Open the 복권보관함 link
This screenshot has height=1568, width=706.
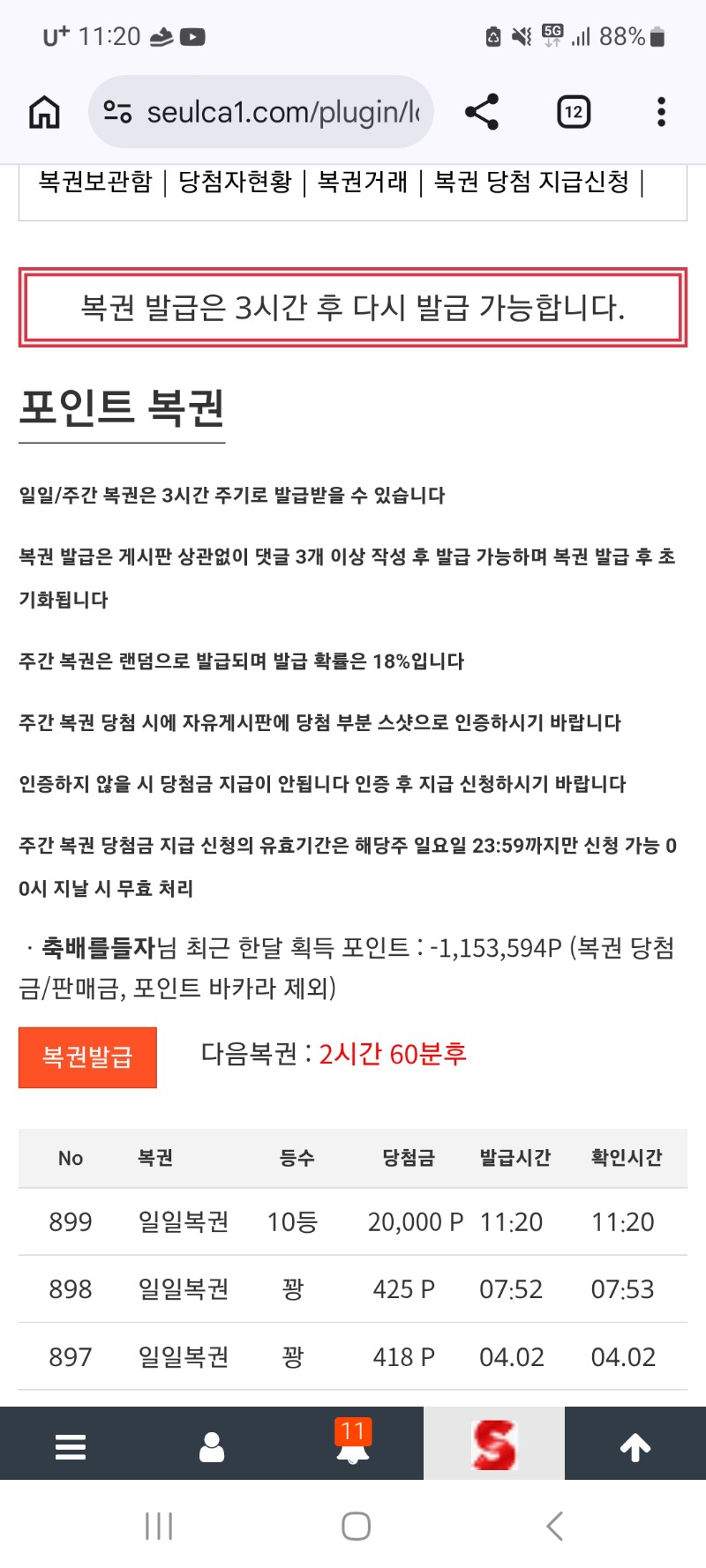pos(95,182)
